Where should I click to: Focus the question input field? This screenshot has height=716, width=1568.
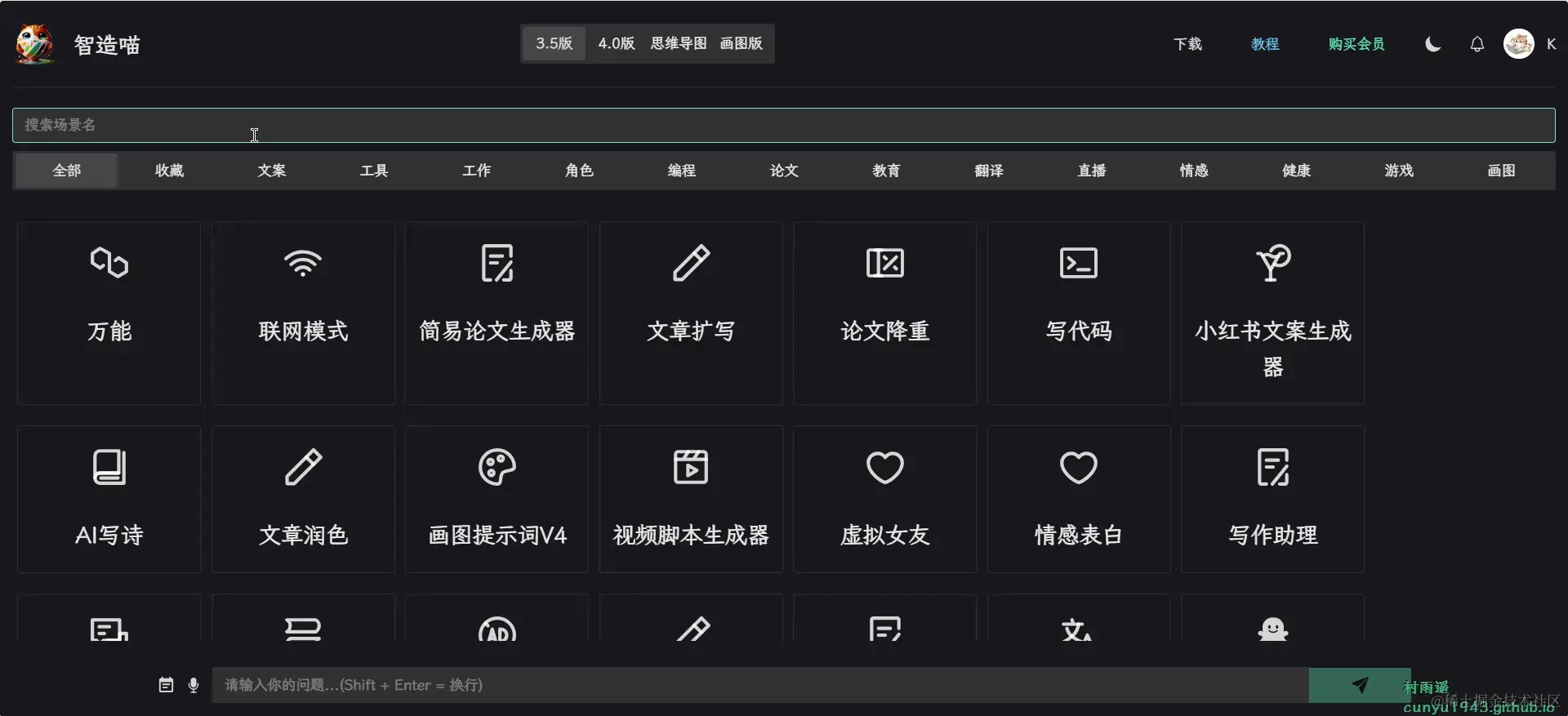click(759, 685)
